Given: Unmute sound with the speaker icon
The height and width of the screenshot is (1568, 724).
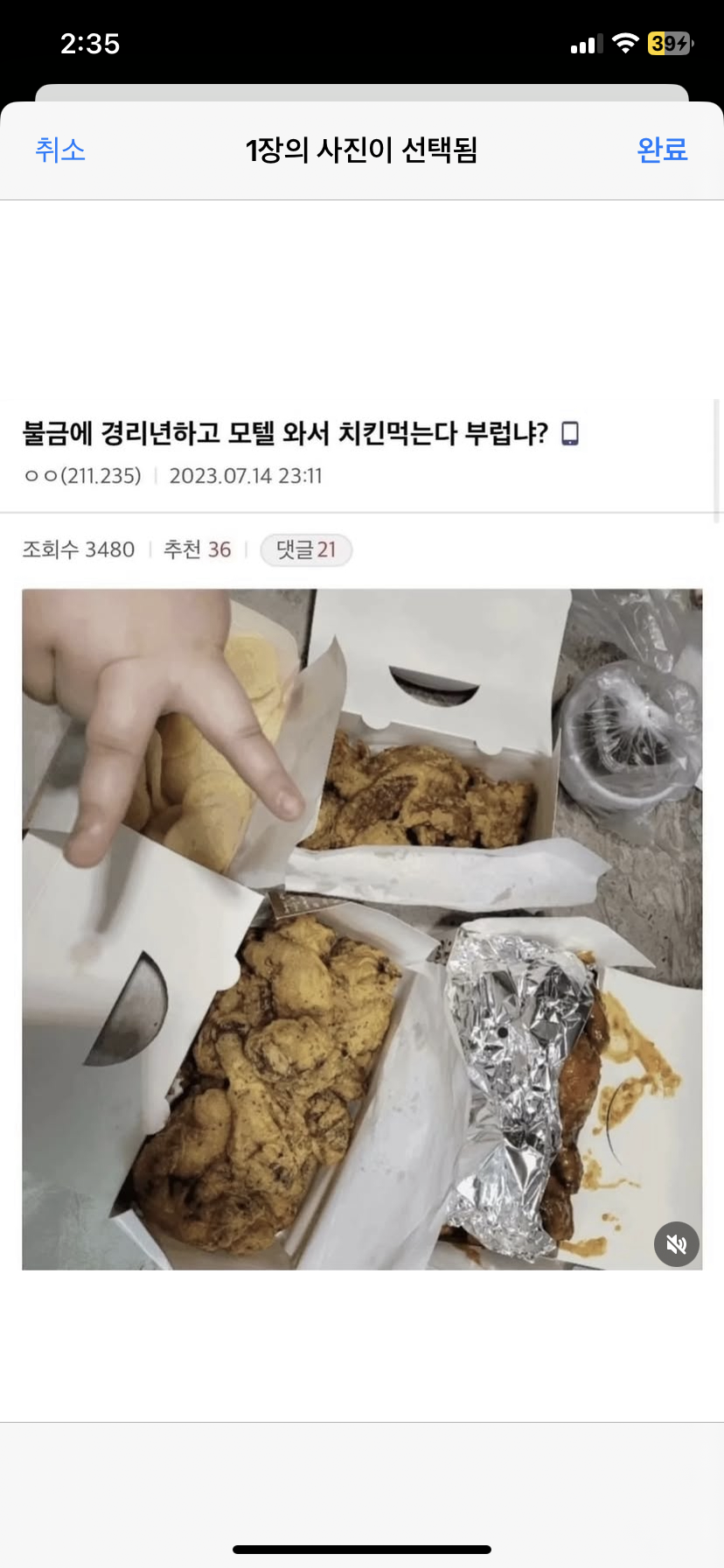Looking at the screenshot, I should click(676, 1244).
